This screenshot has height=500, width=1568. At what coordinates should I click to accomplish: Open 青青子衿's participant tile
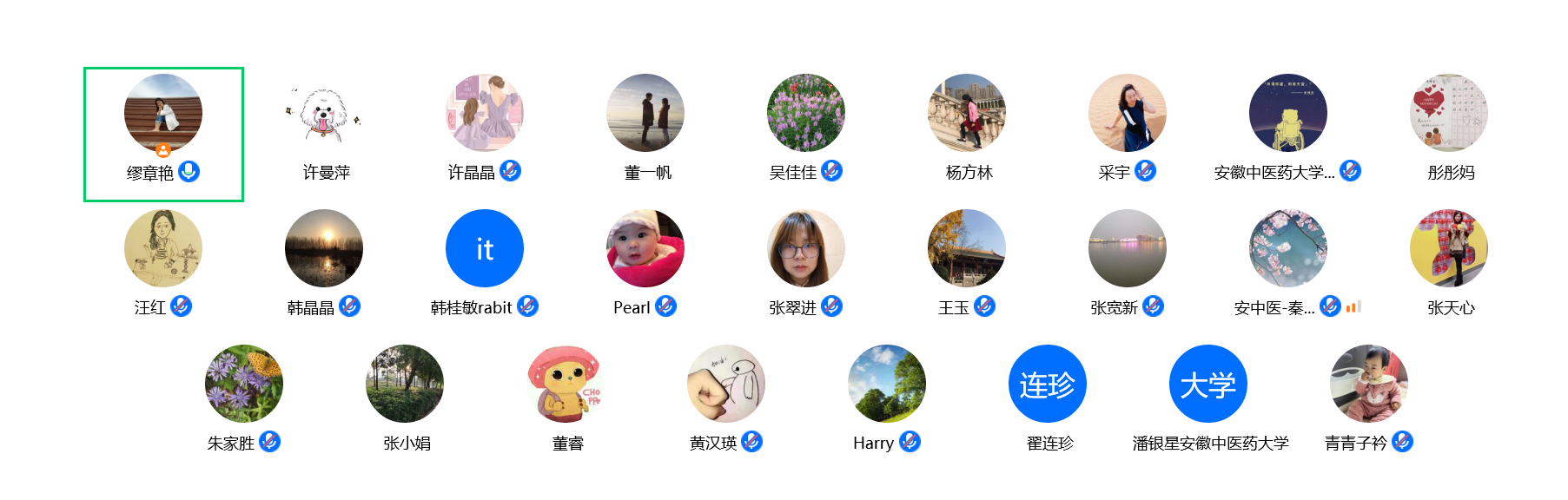pos(1369,385)
